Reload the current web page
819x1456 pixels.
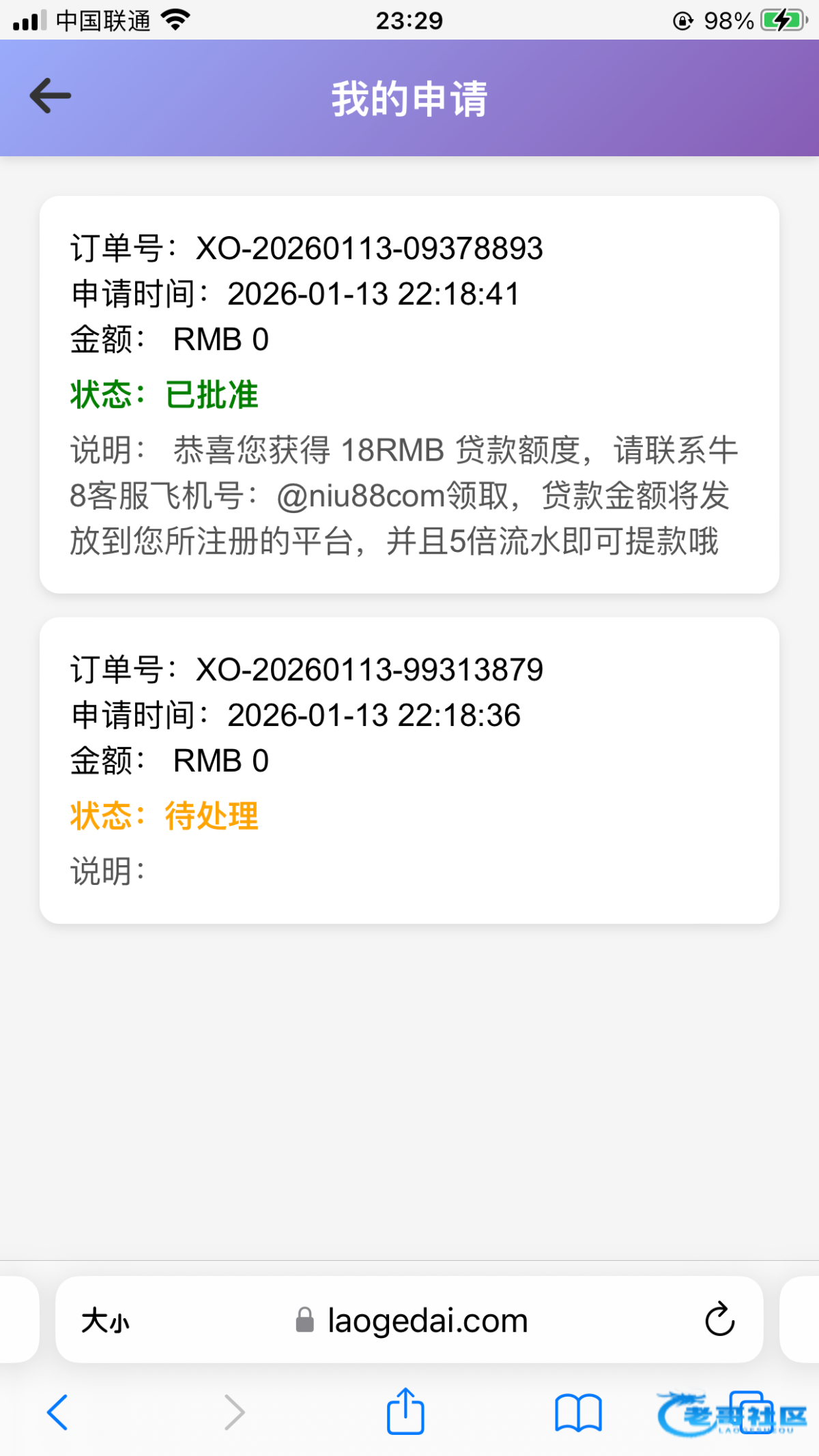coord(719,1320)
